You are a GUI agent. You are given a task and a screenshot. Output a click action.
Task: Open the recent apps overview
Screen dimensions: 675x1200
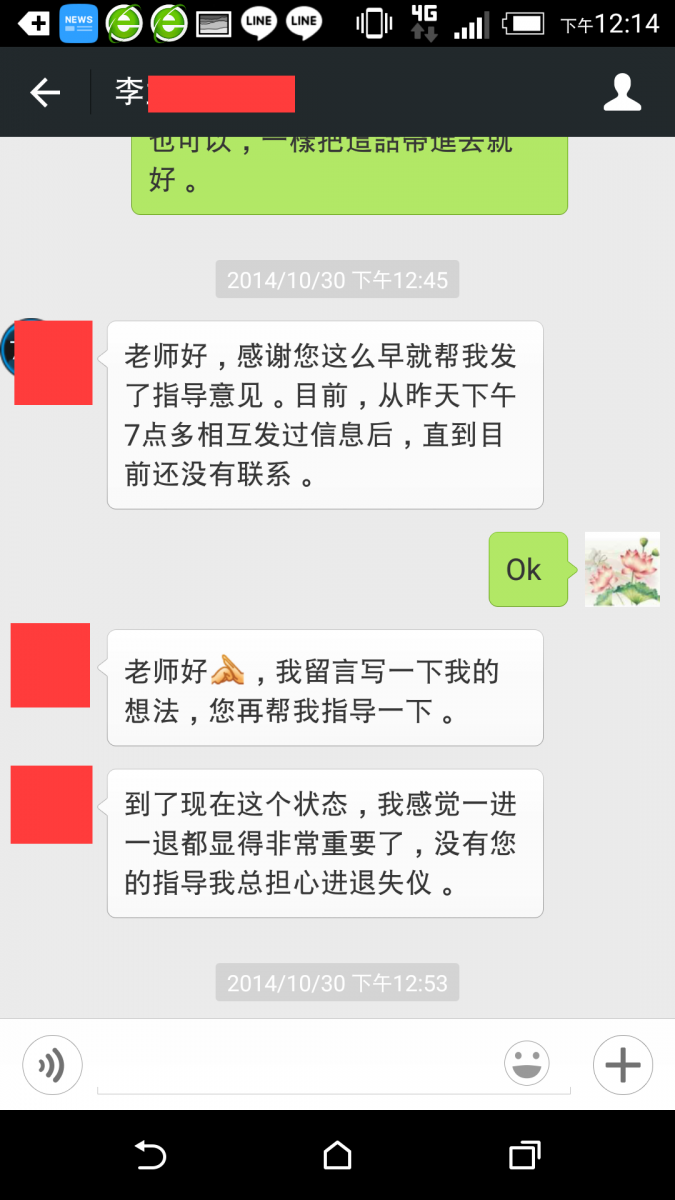(x=524, y=1155)
